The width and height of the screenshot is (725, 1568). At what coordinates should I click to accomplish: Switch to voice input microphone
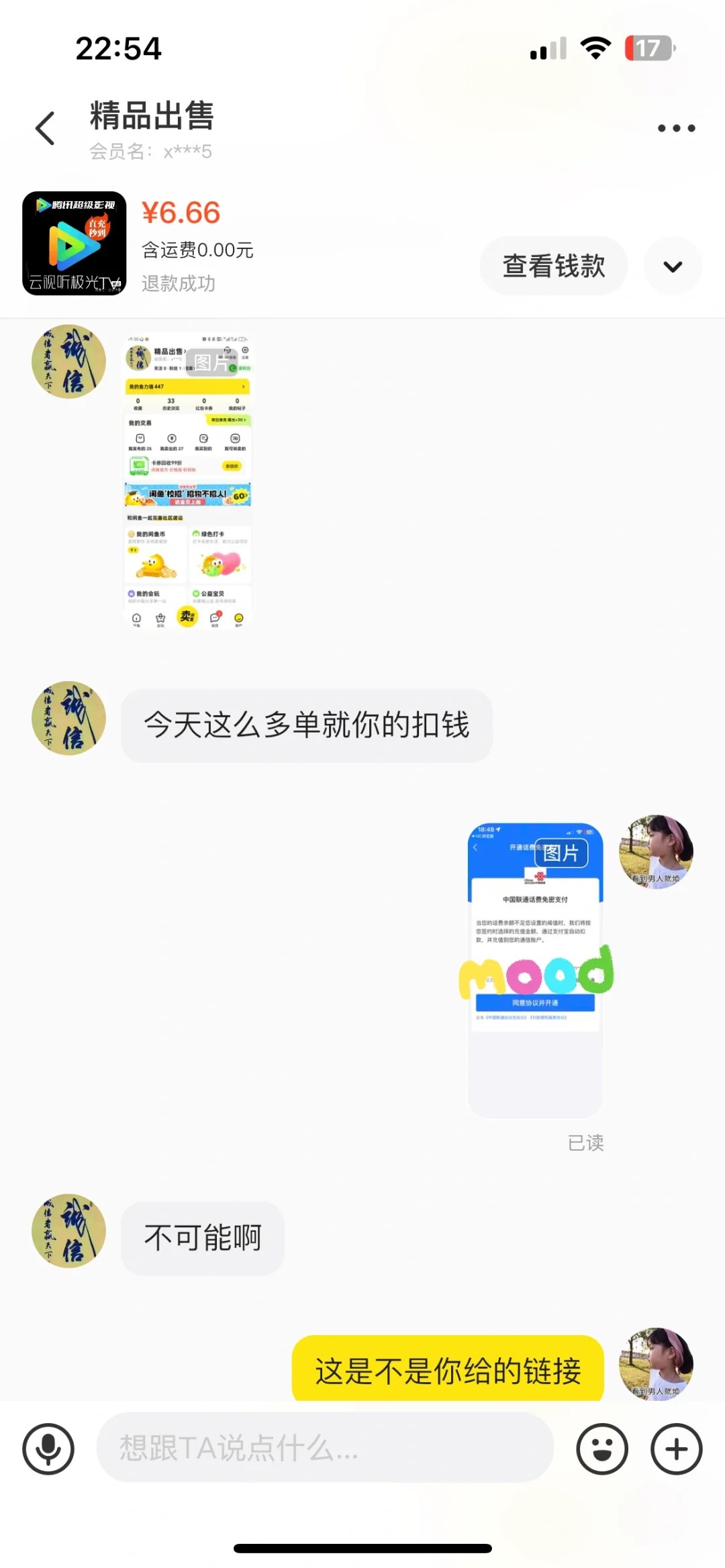coord(48,1449)
